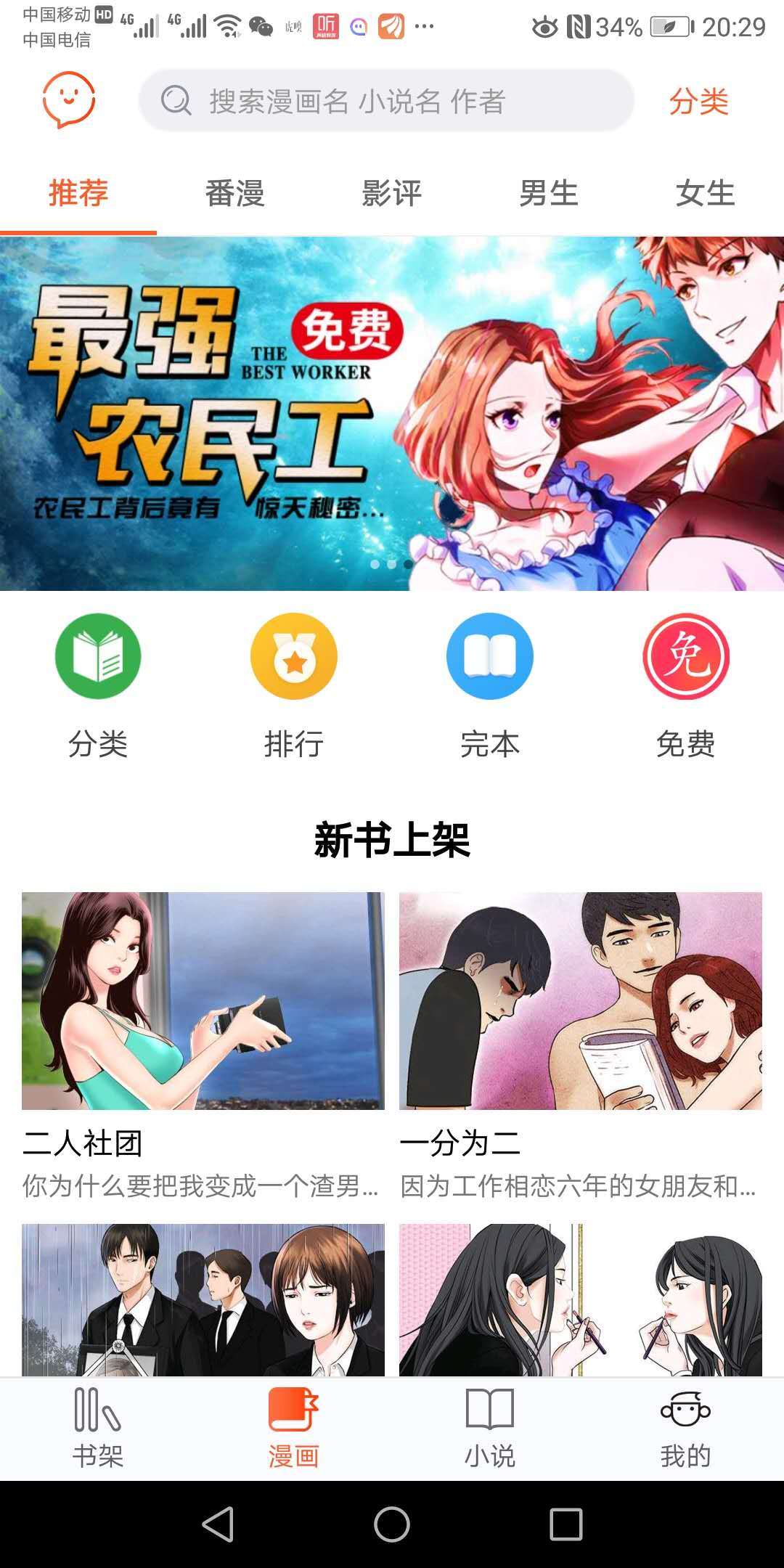The width and height of the screenshot is (784, 1568).
Task: Open the smiley chat icon
Action: point(69,99)
